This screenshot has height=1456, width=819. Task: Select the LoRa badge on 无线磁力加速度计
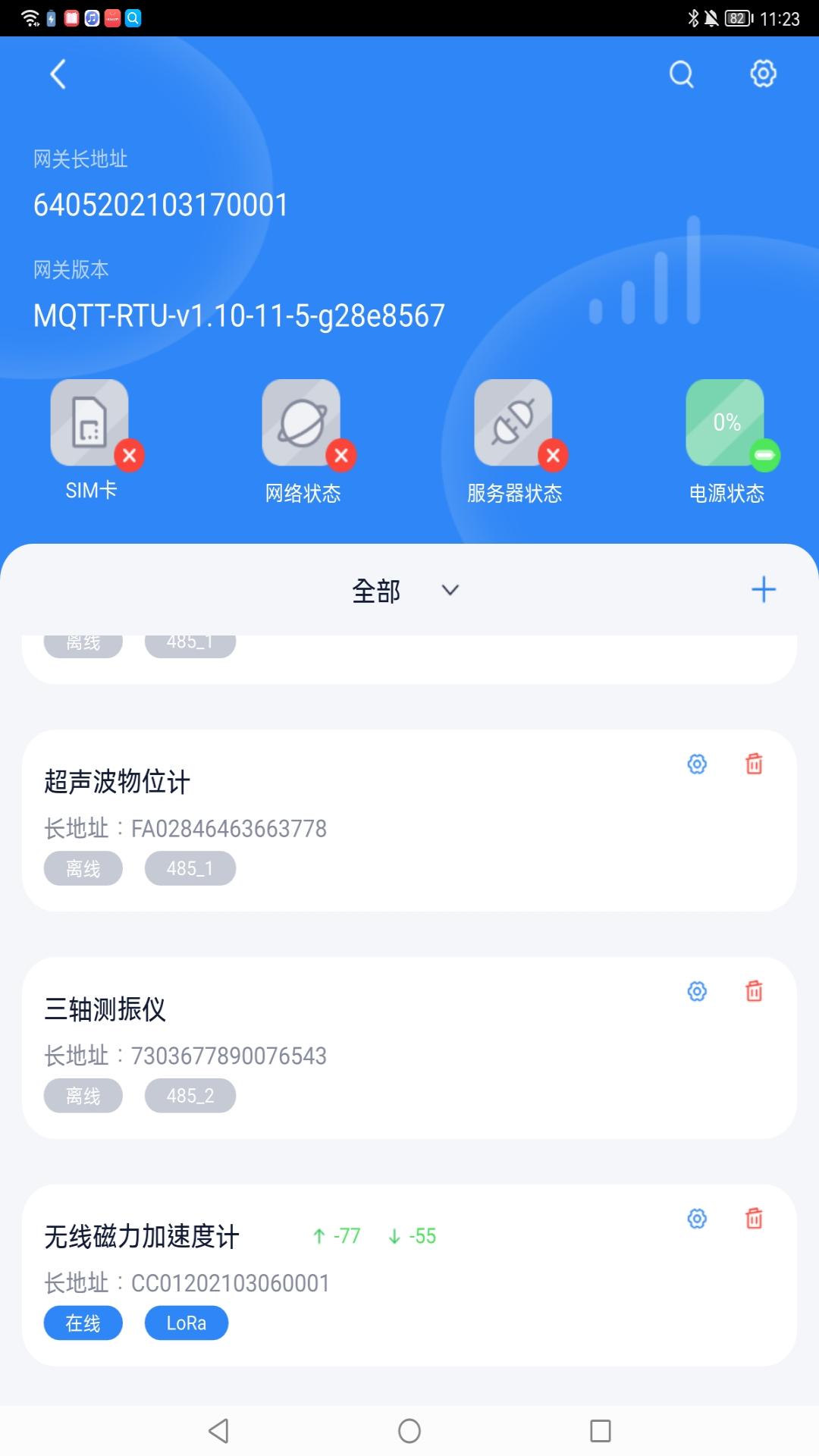pyautogui.click(x=186, y=1323)
